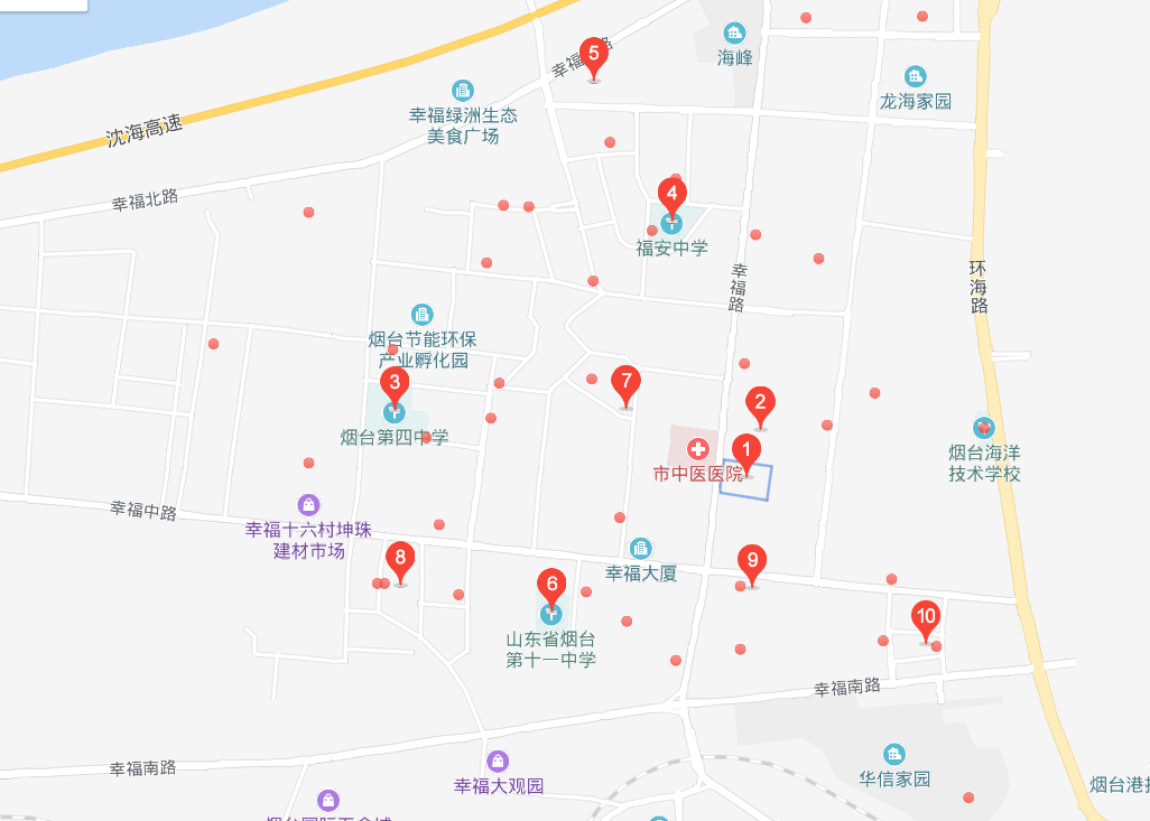This screenshot has height=821, width=1150.
Task: Open marker 4 at 福安中学
Action: pos(671,194)
